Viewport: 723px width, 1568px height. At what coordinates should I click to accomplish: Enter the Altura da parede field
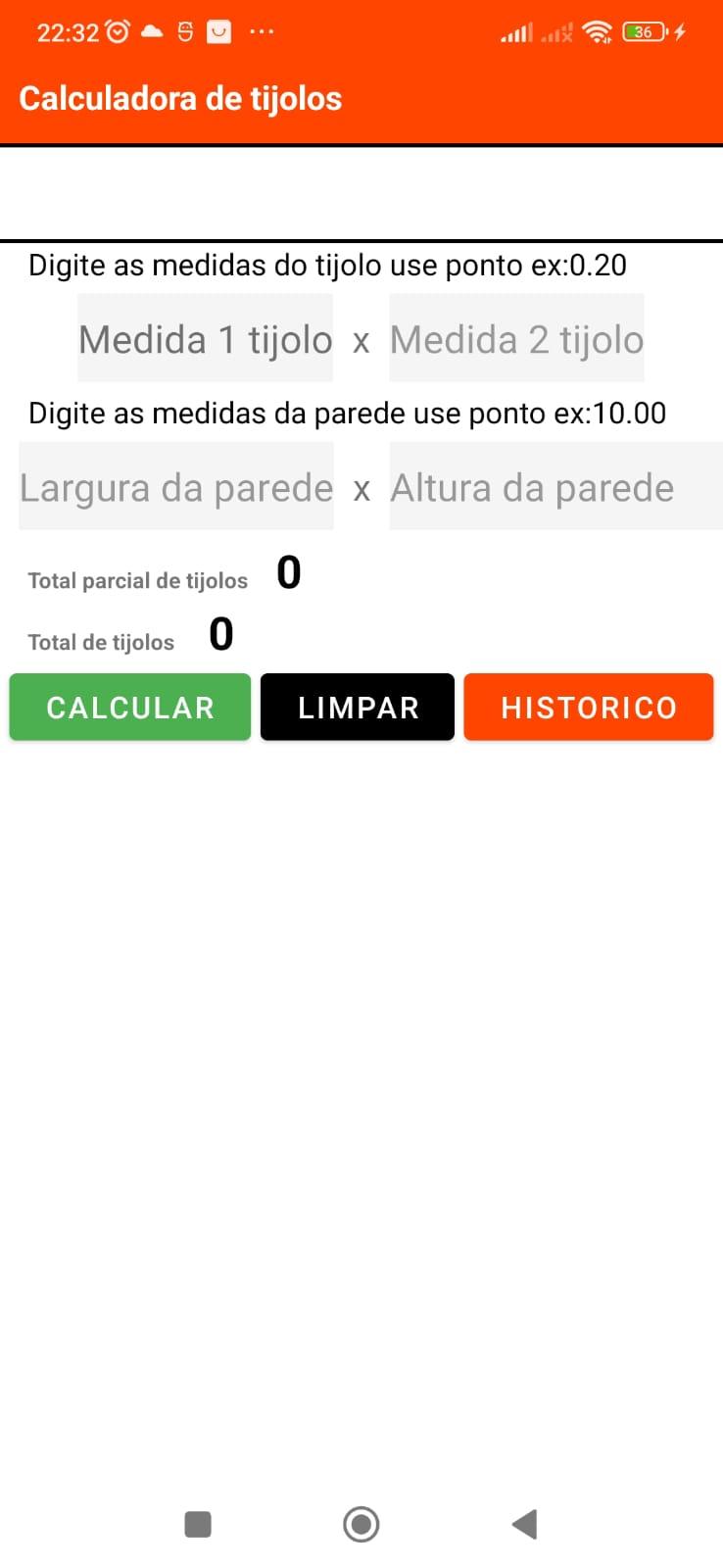(555, 486)
